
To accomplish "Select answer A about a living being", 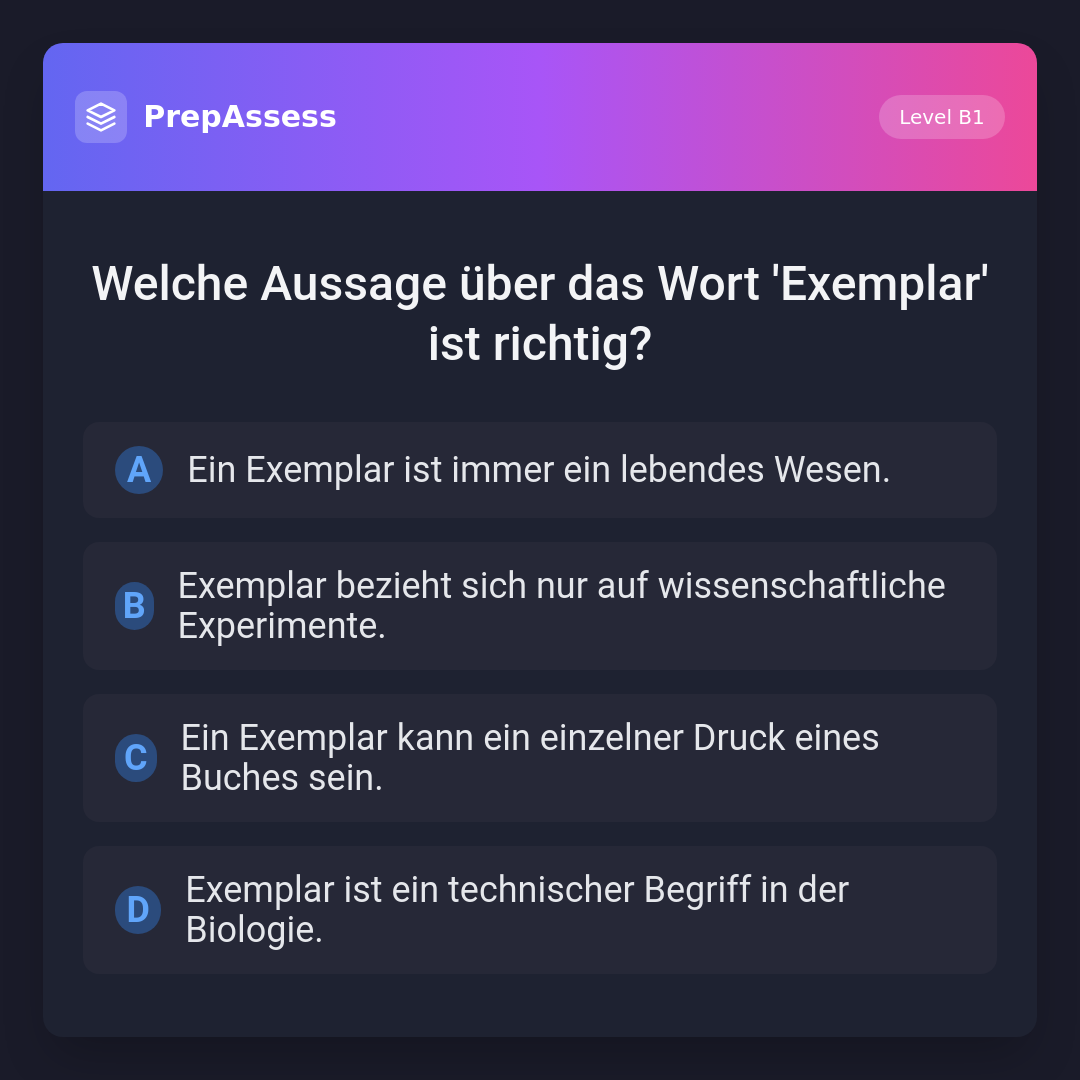I will pos(539,470).
